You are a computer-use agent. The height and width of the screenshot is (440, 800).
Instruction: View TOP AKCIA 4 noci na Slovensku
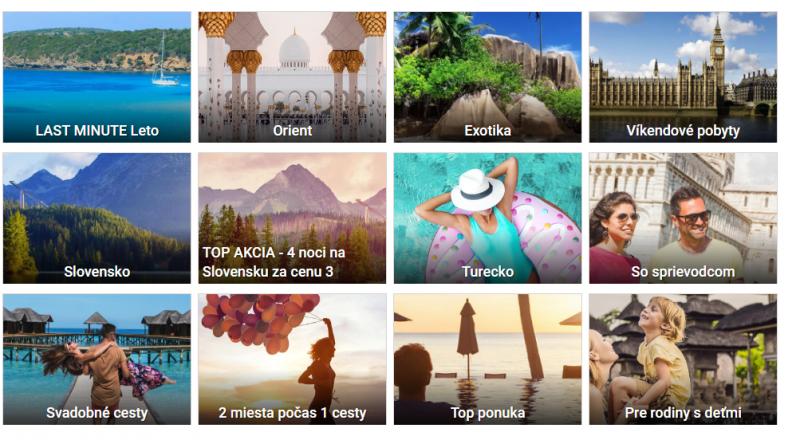click(x=292, y=218)
